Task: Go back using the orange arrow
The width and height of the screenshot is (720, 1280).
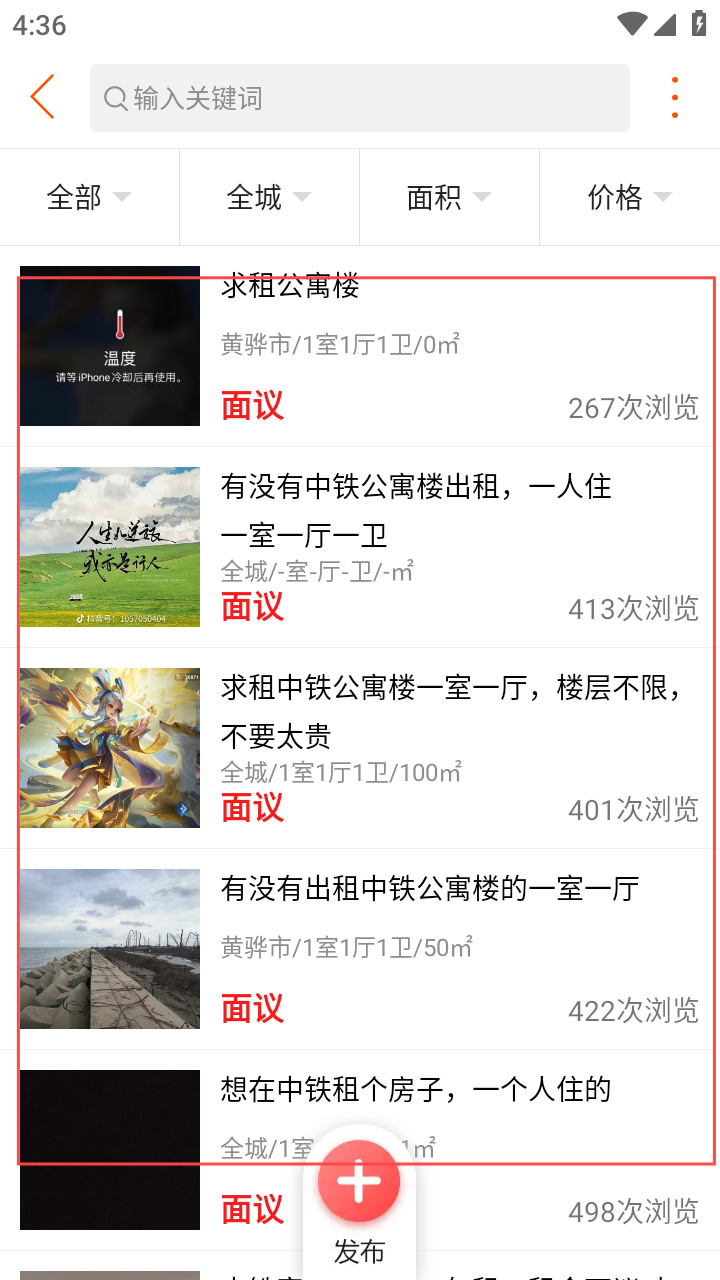Action: 42,97
